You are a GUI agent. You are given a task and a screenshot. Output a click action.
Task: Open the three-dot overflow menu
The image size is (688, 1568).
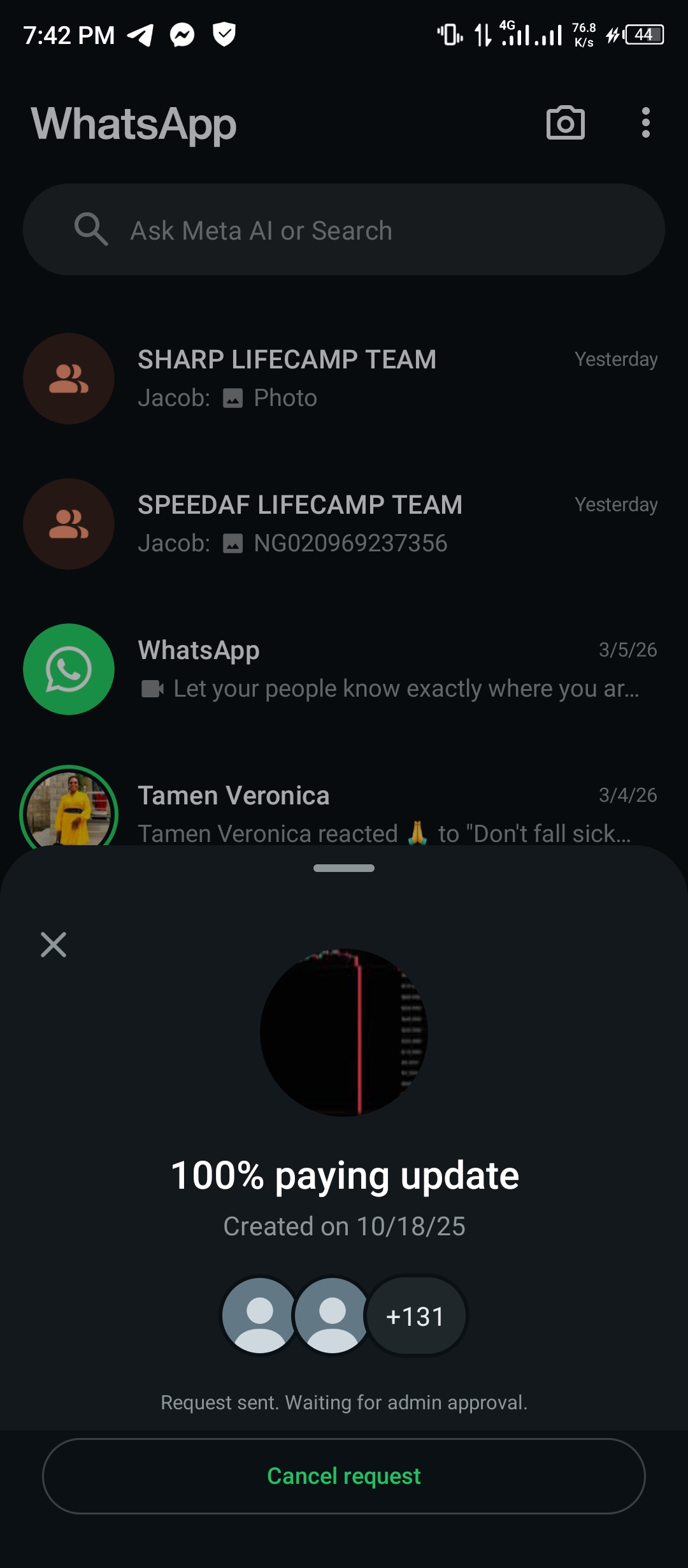point(645,122)
